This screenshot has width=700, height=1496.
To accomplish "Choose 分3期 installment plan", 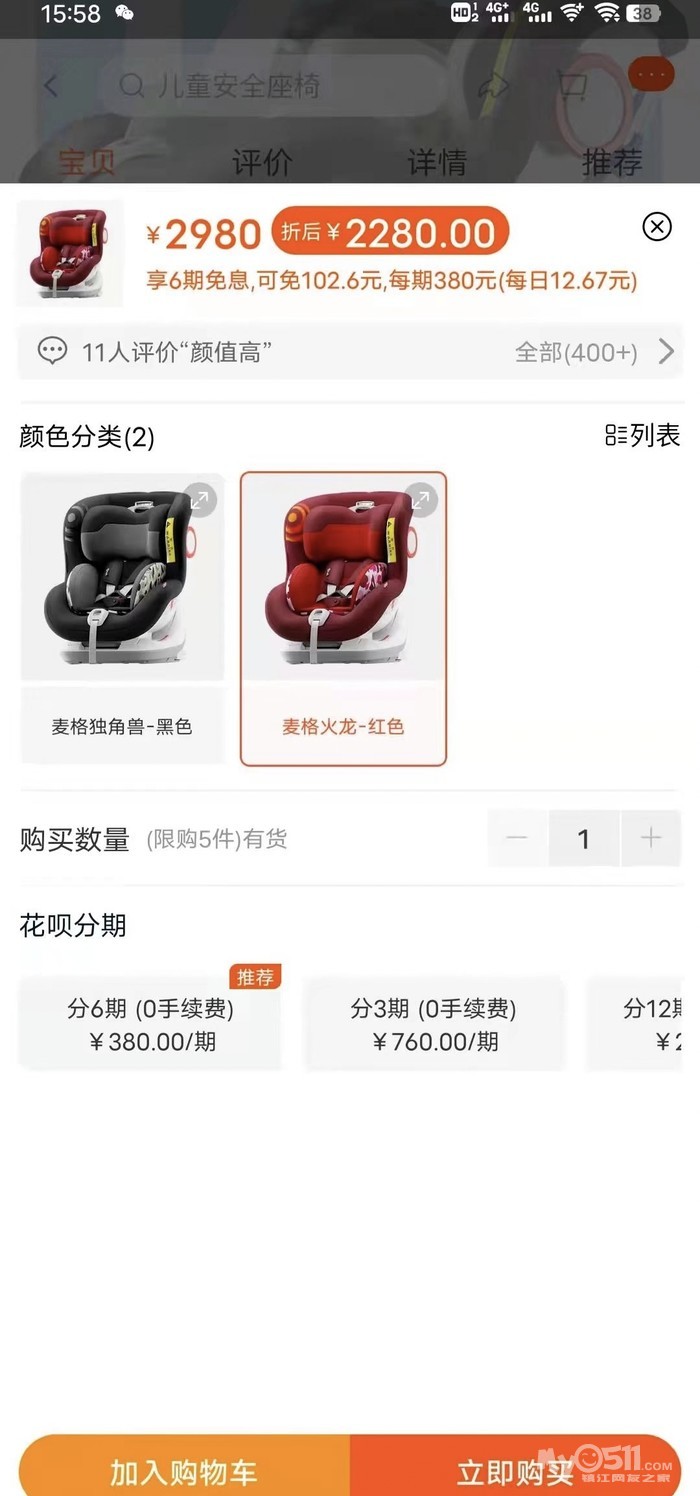I will pyautogui.click(x=434, y=1024).
